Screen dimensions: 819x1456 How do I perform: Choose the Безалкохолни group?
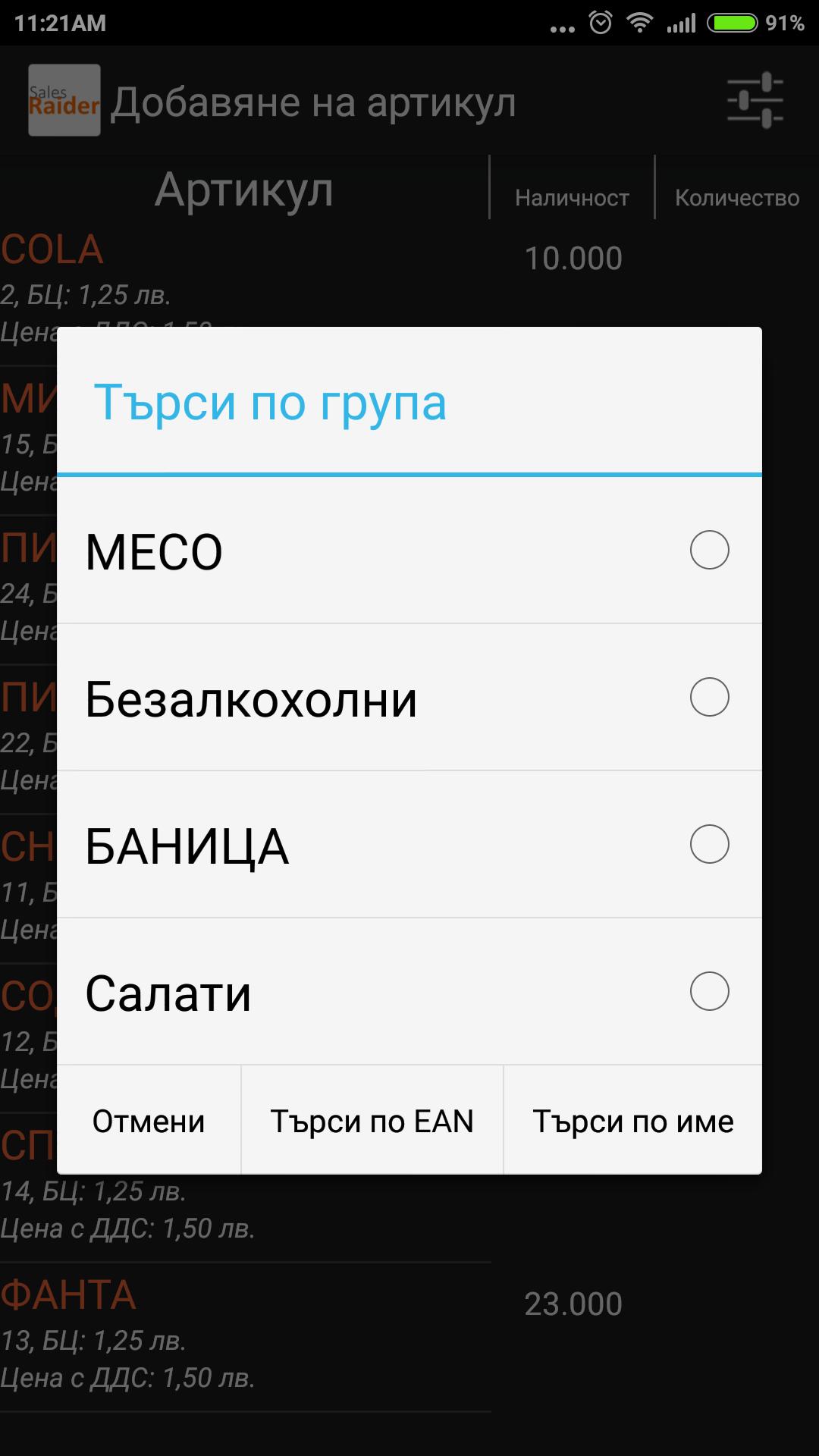pyautogui.click(x=408, y=698)
